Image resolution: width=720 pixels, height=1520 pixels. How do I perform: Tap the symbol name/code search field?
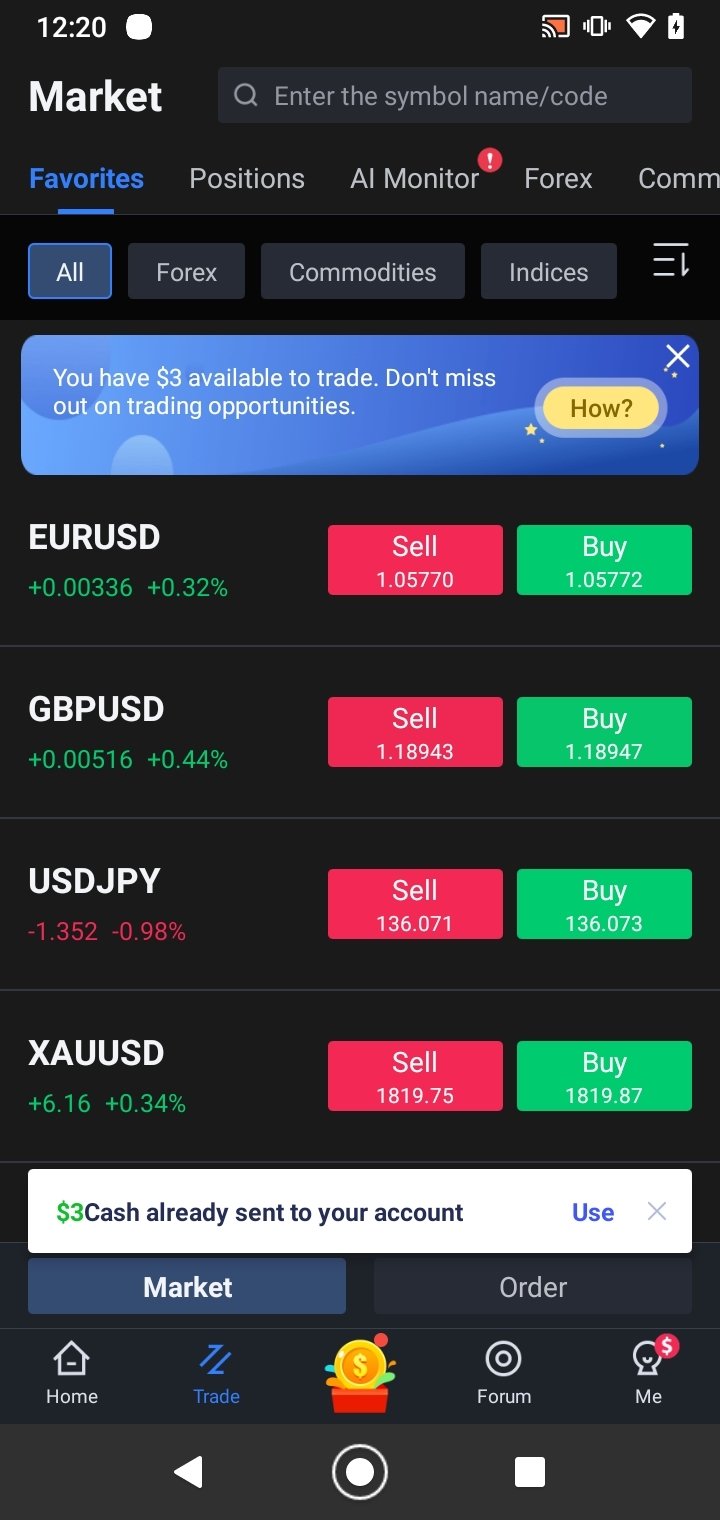(x=455, y=95)
